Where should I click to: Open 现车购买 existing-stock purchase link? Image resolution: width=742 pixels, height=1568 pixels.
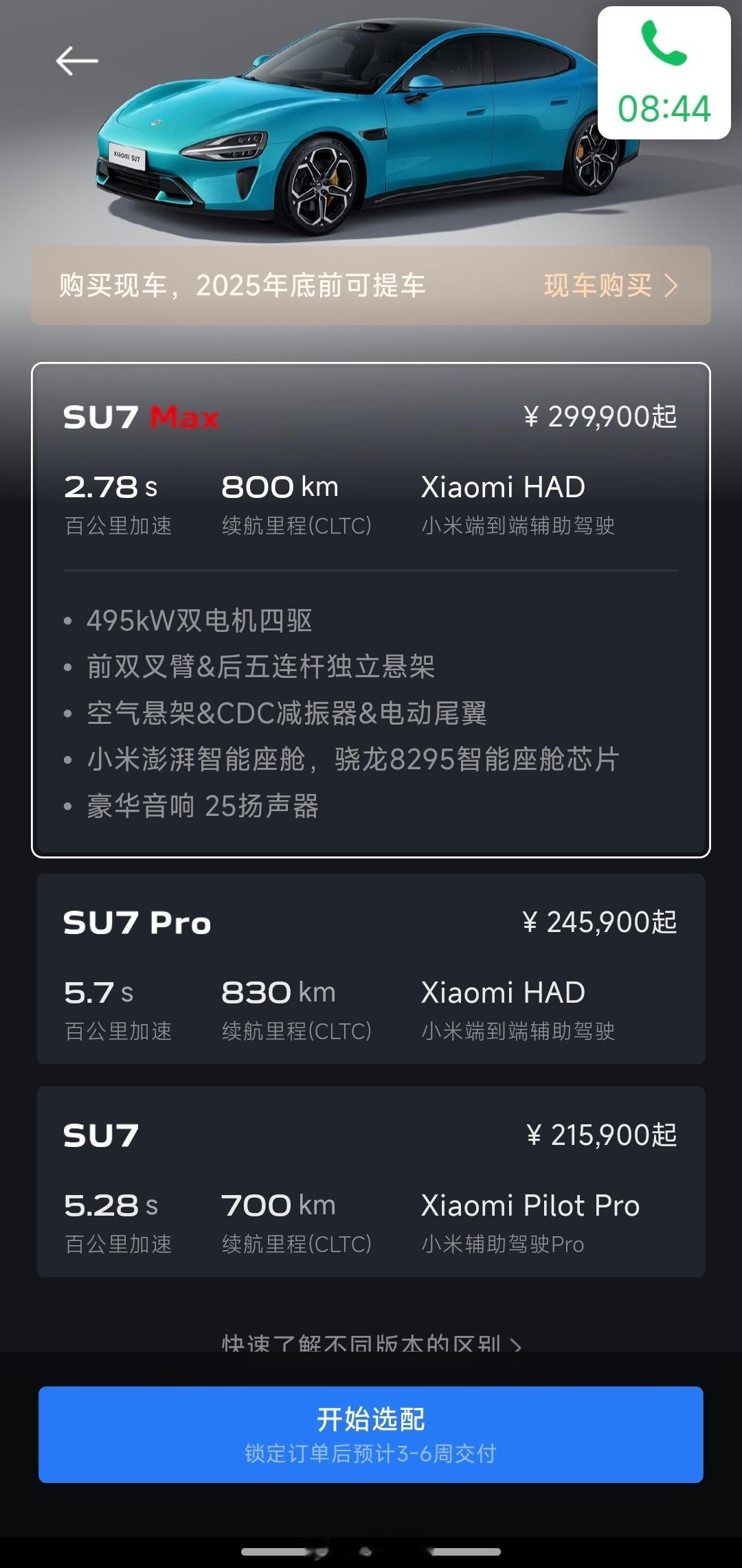pos(598,287)
